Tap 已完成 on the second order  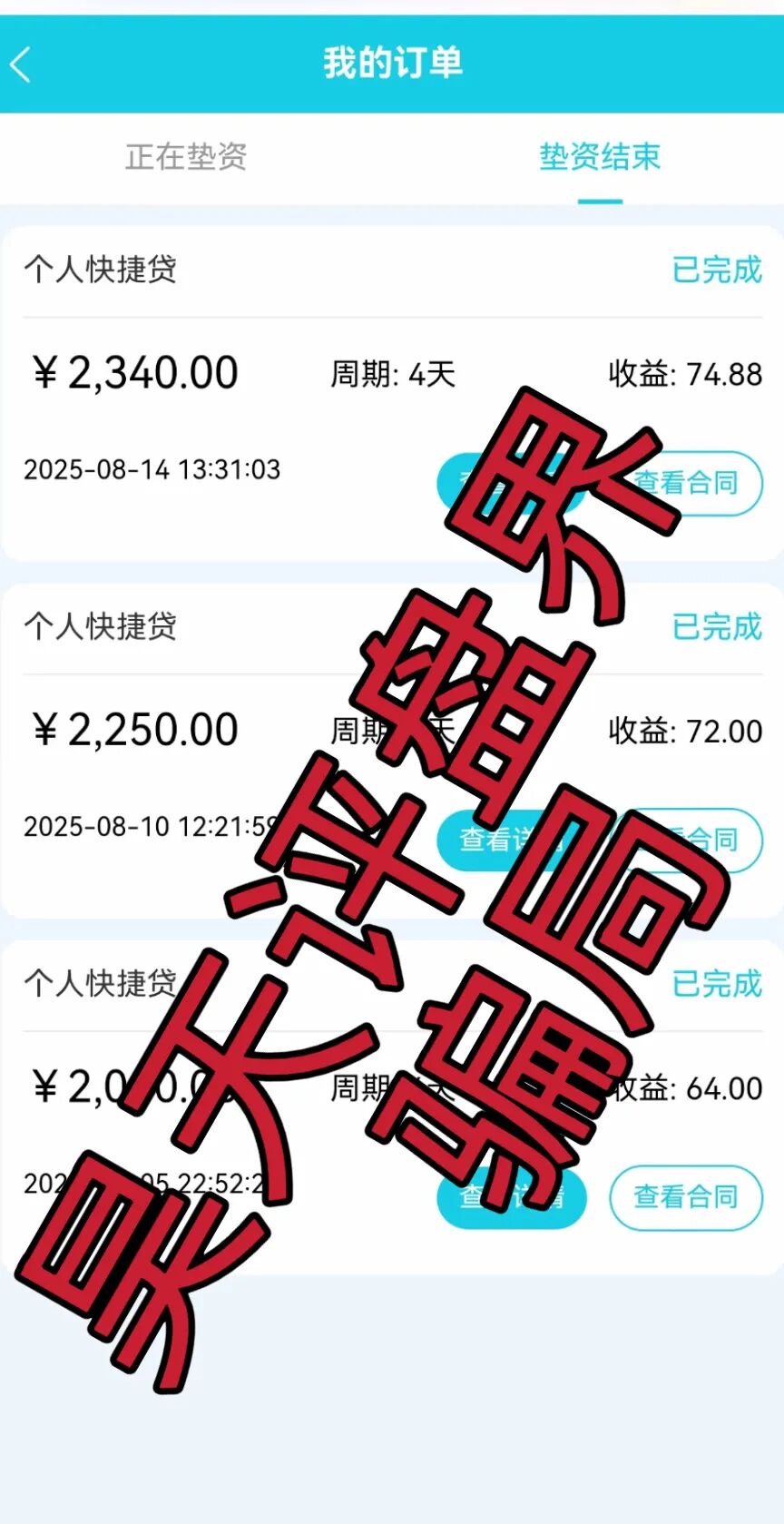[716, 626]
